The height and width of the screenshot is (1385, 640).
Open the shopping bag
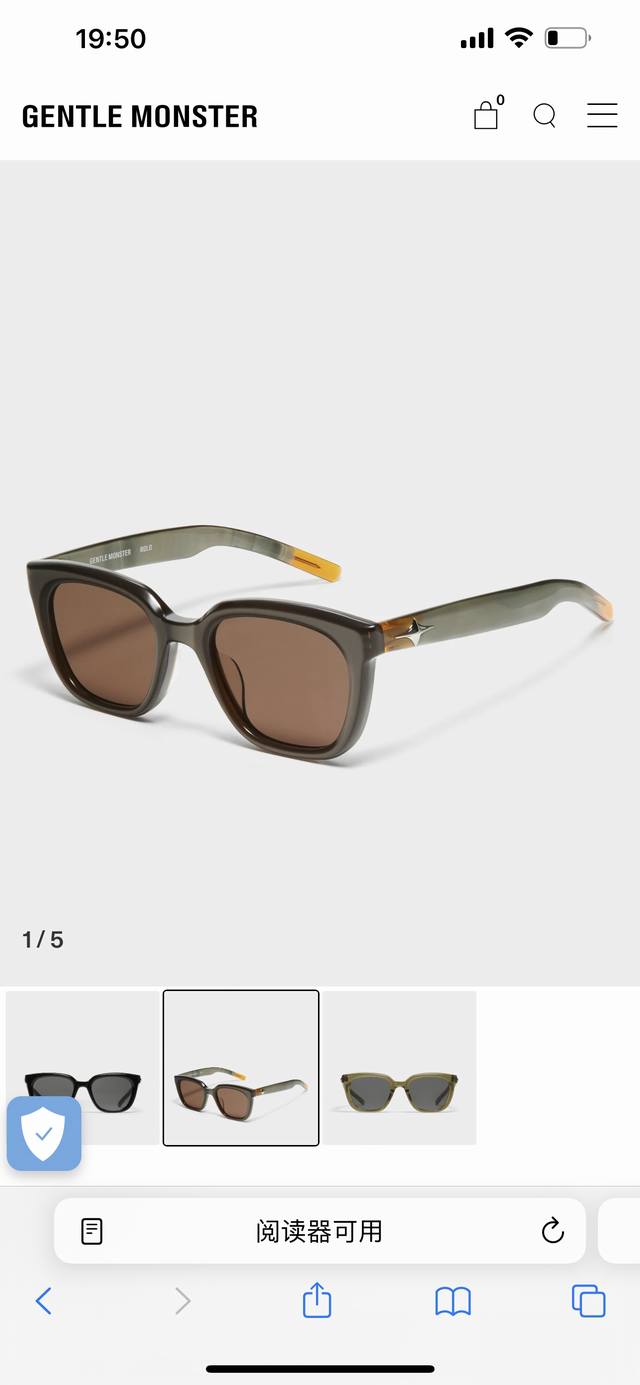[x=486, y=116]
